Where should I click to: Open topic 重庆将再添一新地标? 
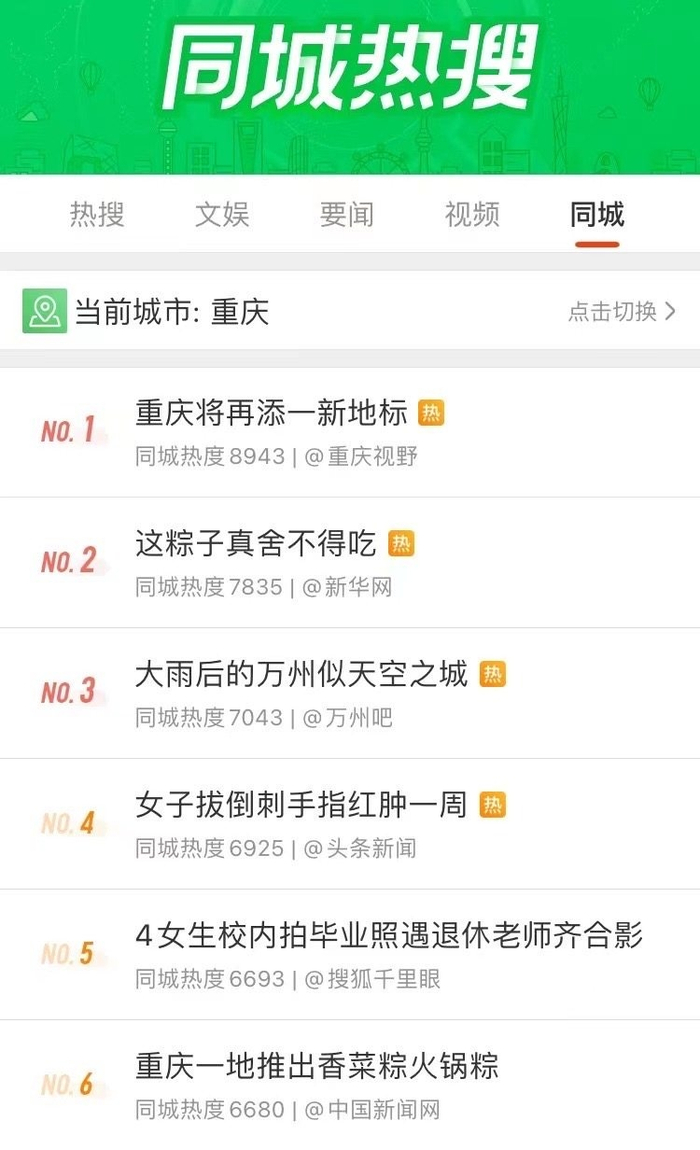coord(272,412)
